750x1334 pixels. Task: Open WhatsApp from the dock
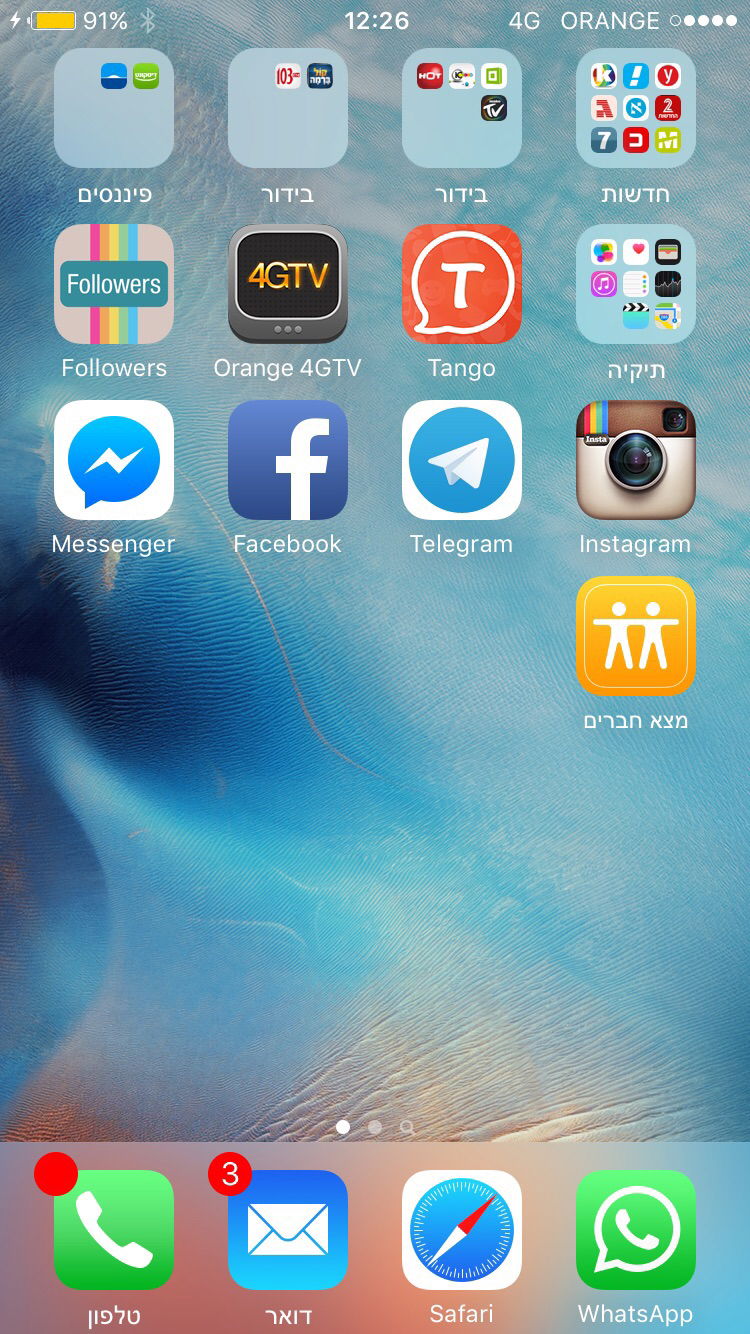[x=636, y=1230]
